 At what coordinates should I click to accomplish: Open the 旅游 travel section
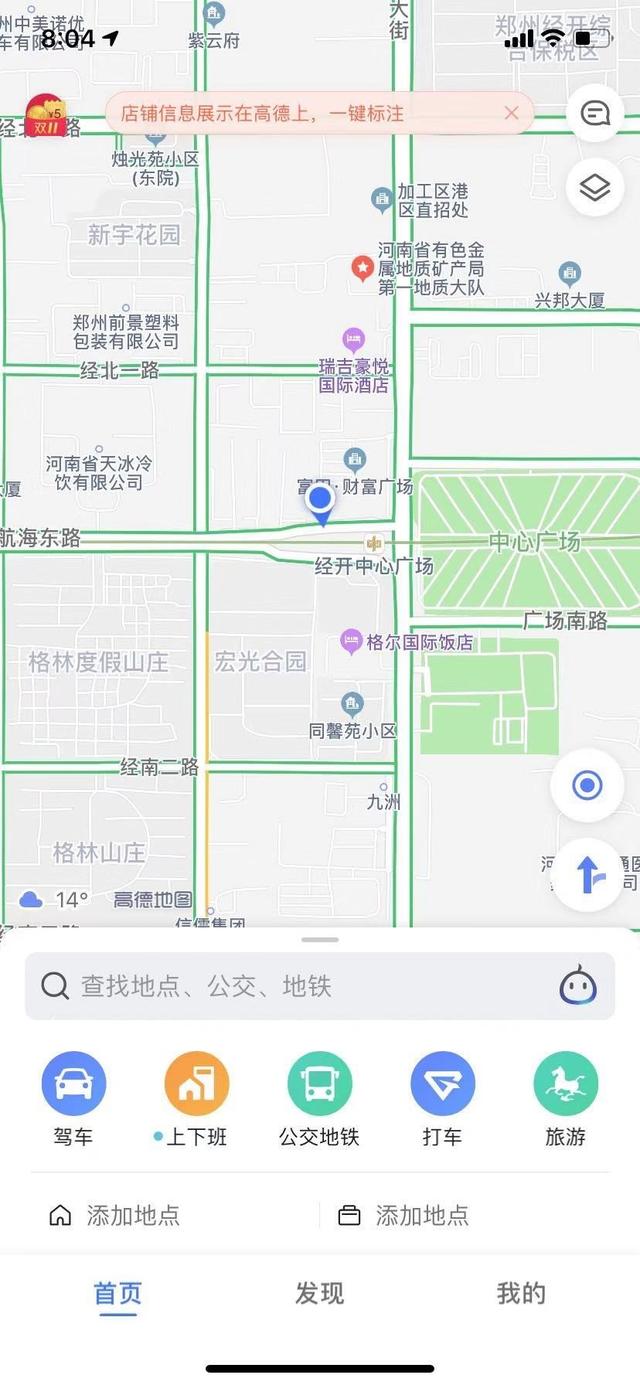565,1084
